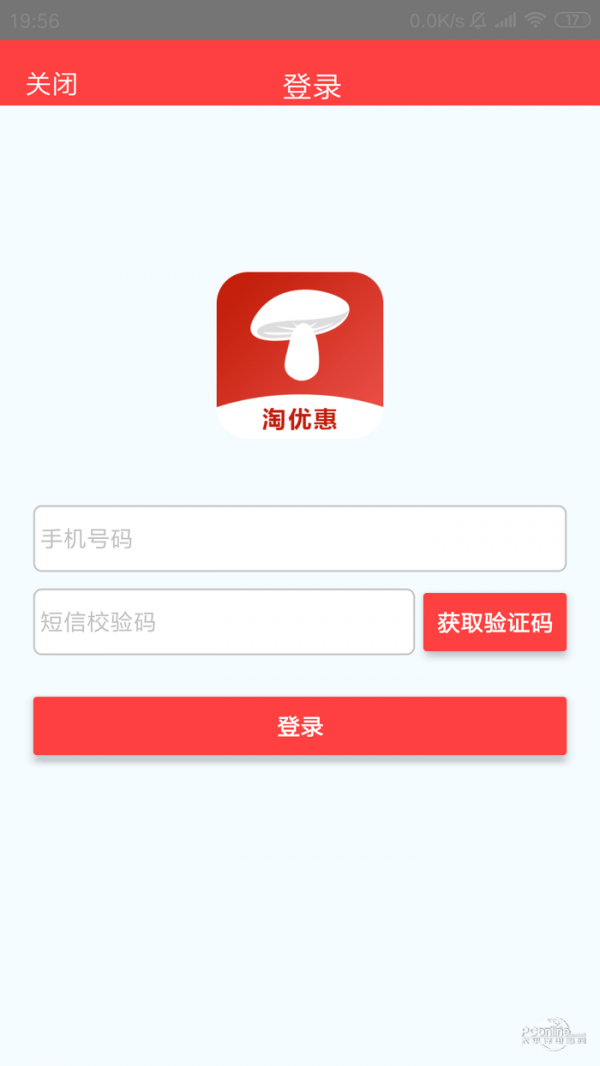Focus the 手机号码 phone number field
The width and height of the screenshot is (600, 1066).
[x=300, y=538]
